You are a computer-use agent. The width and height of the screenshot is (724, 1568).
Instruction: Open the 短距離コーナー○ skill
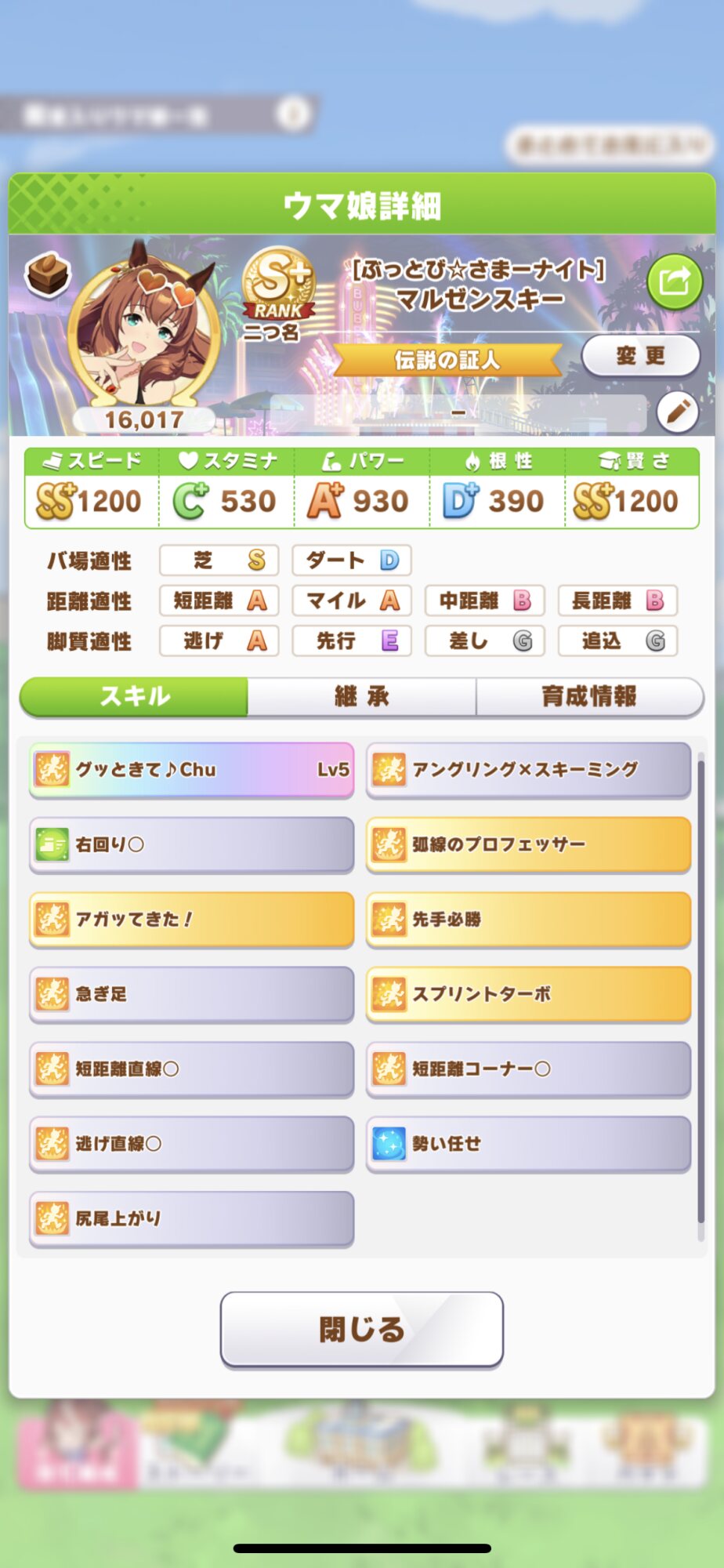point(529,1069)
